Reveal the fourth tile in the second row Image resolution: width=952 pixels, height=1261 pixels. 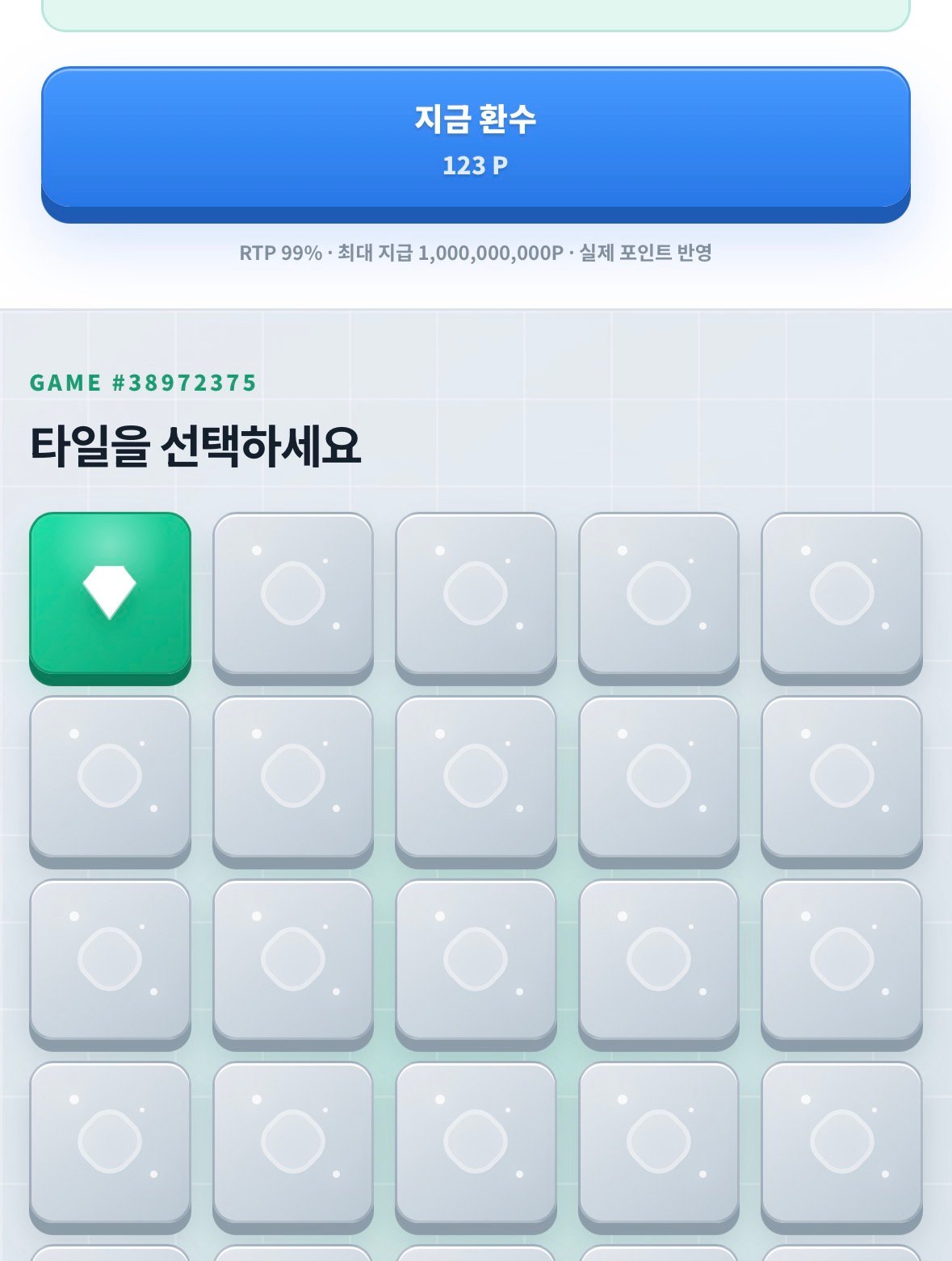click(659, 781)
